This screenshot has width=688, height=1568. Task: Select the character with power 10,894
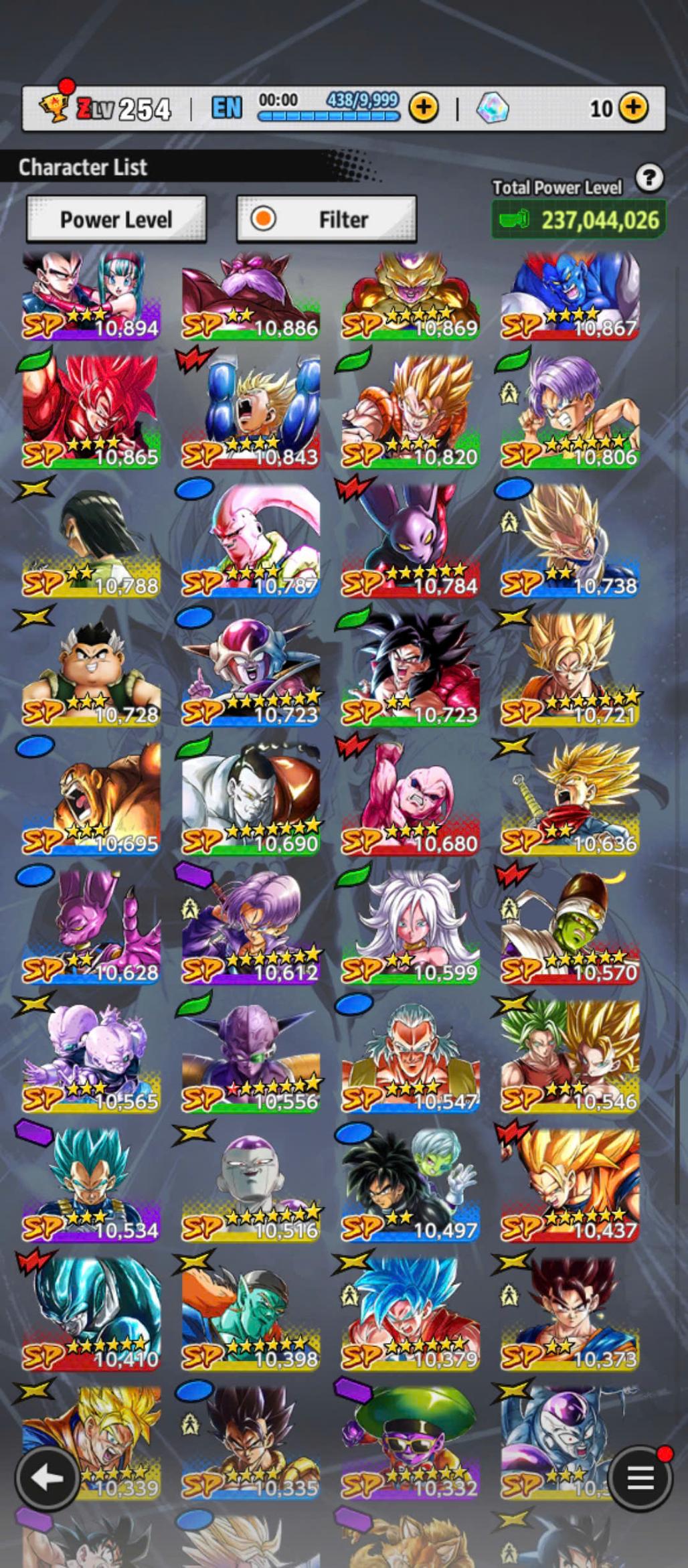[91, 295]
